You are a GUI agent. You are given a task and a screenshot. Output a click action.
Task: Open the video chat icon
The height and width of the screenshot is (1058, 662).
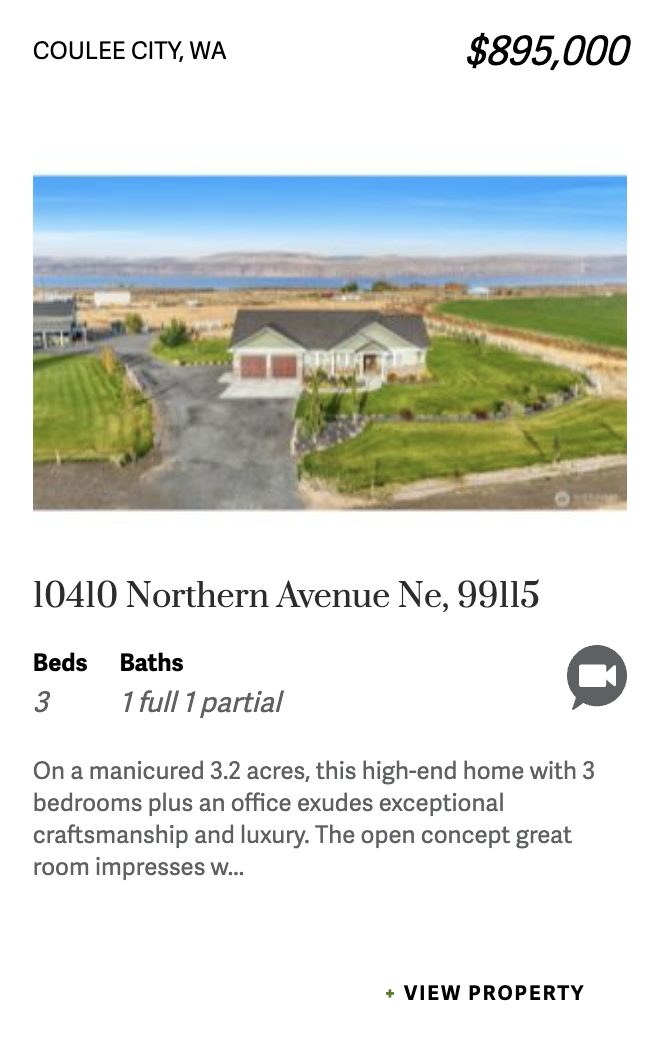point(596,677)
